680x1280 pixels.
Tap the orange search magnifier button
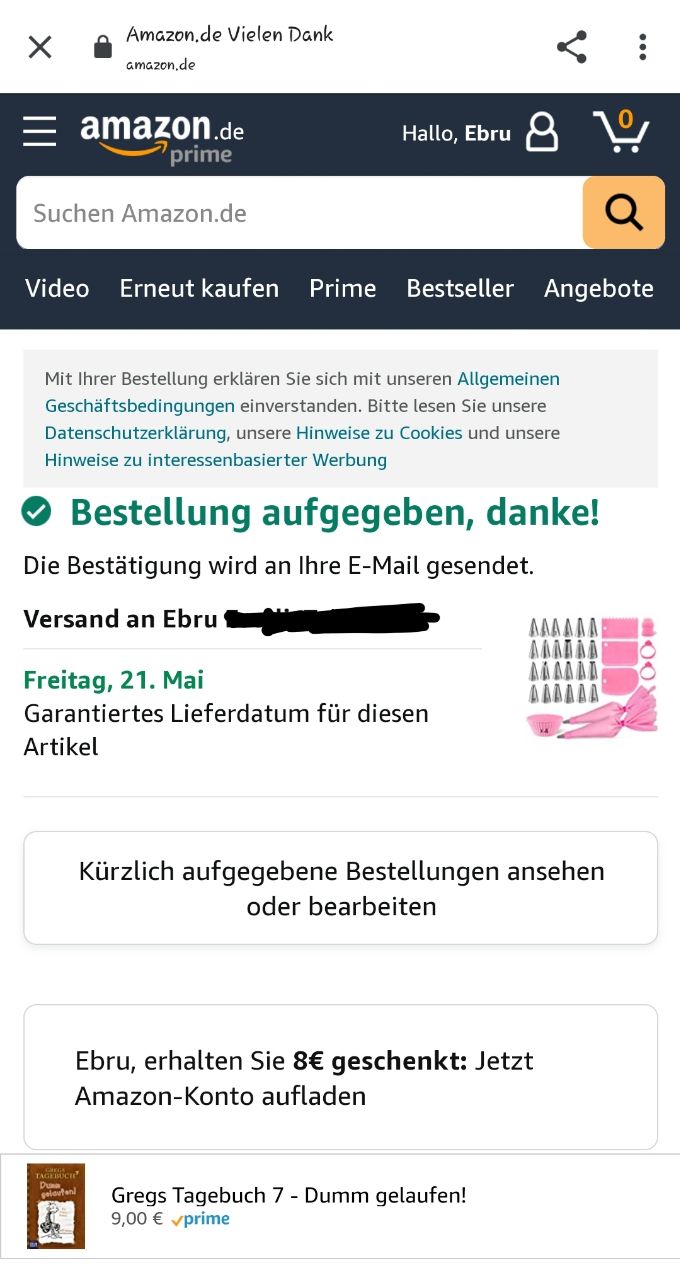pos(623,212)
